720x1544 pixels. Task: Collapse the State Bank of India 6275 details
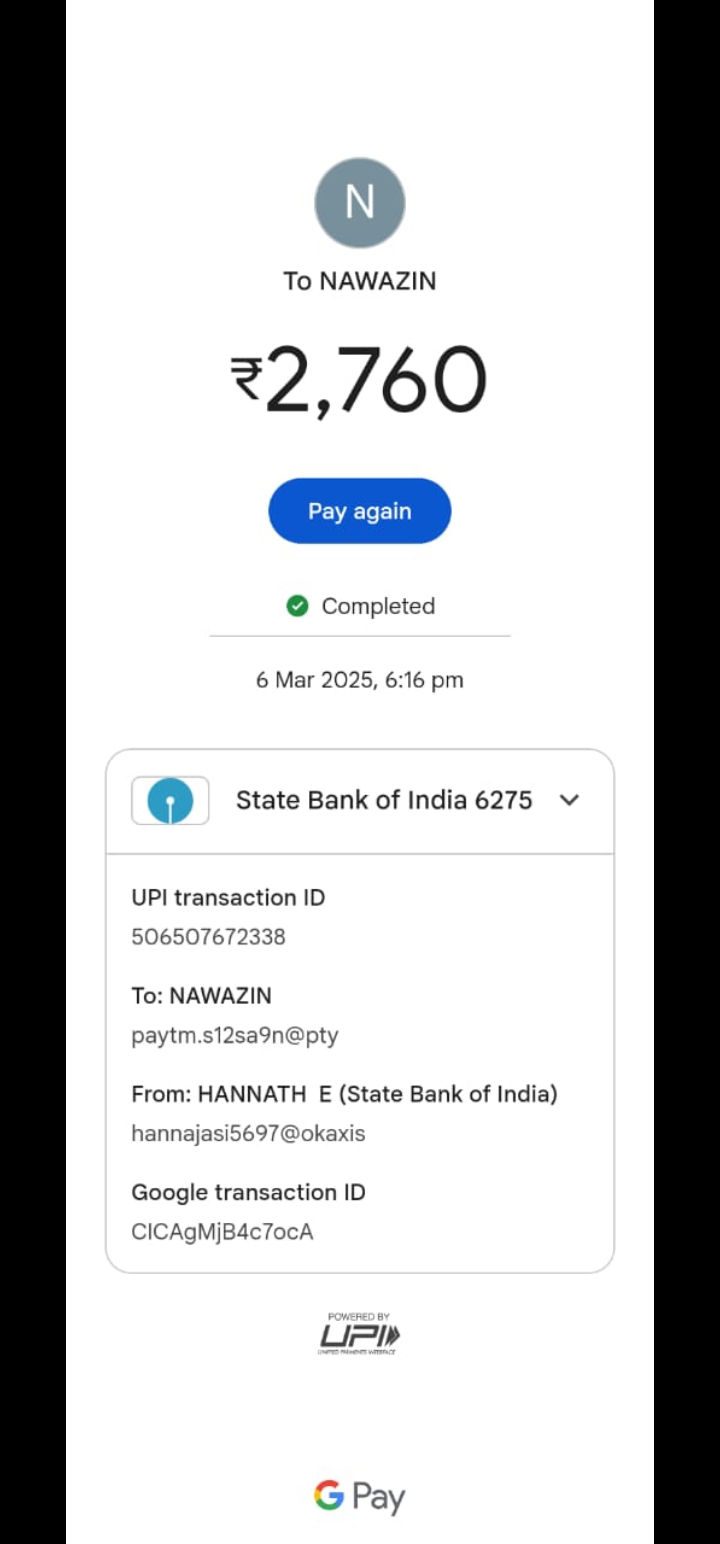tap(568, 800)
